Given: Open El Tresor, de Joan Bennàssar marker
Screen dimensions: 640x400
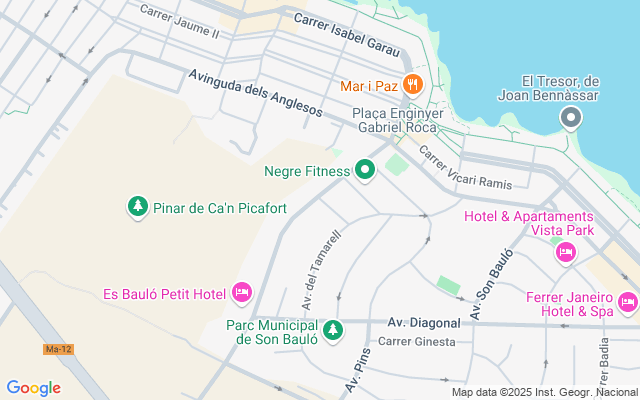Looking at the screenshot, I should pyautogui.click(x=571, y=119).
